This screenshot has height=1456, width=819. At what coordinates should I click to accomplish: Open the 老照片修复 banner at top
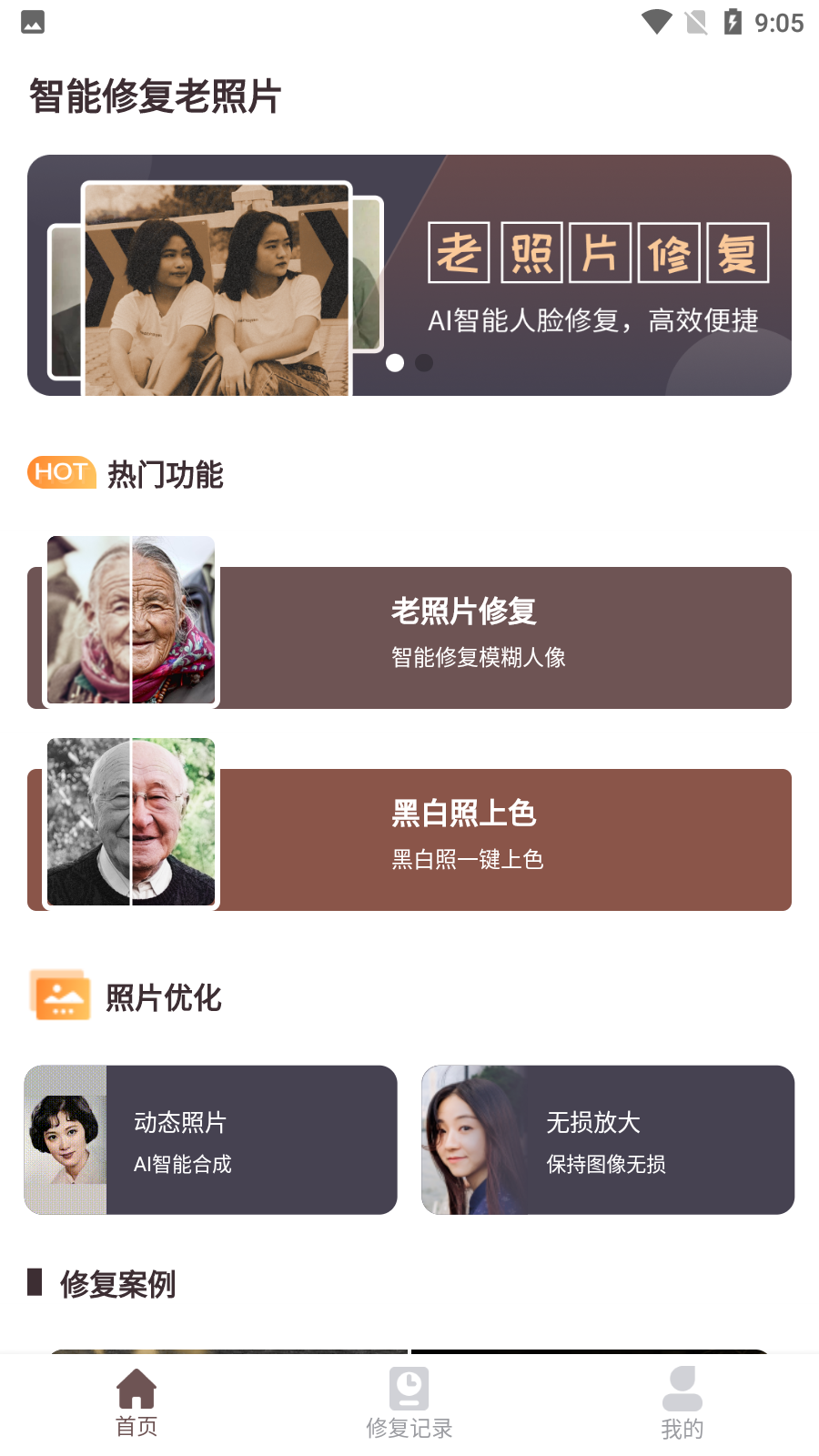409,275
